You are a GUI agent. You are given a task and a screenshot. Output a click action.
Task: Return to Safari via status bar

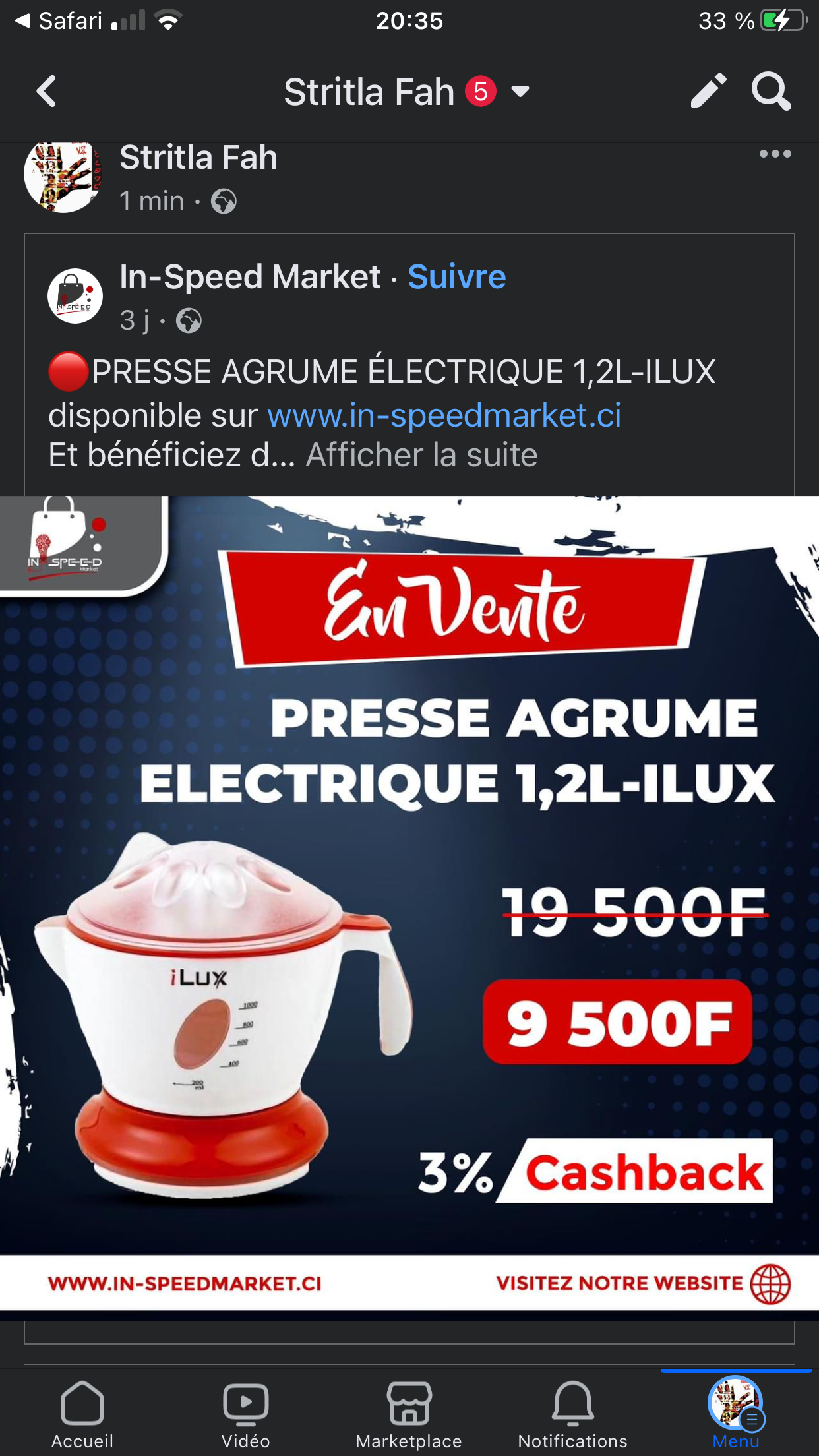click(x=58, y=21)
